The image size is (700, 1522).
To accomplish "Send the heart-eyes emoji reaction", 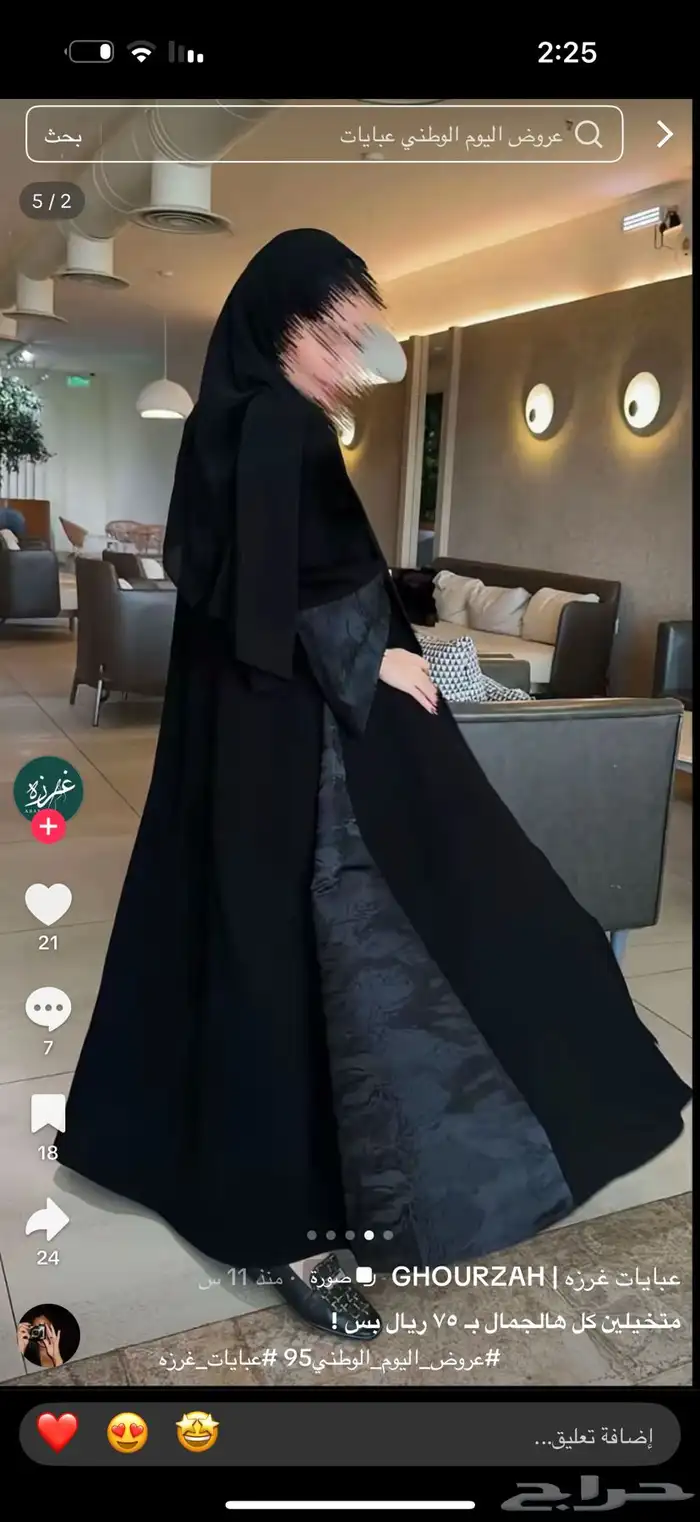I will 128,1434.
